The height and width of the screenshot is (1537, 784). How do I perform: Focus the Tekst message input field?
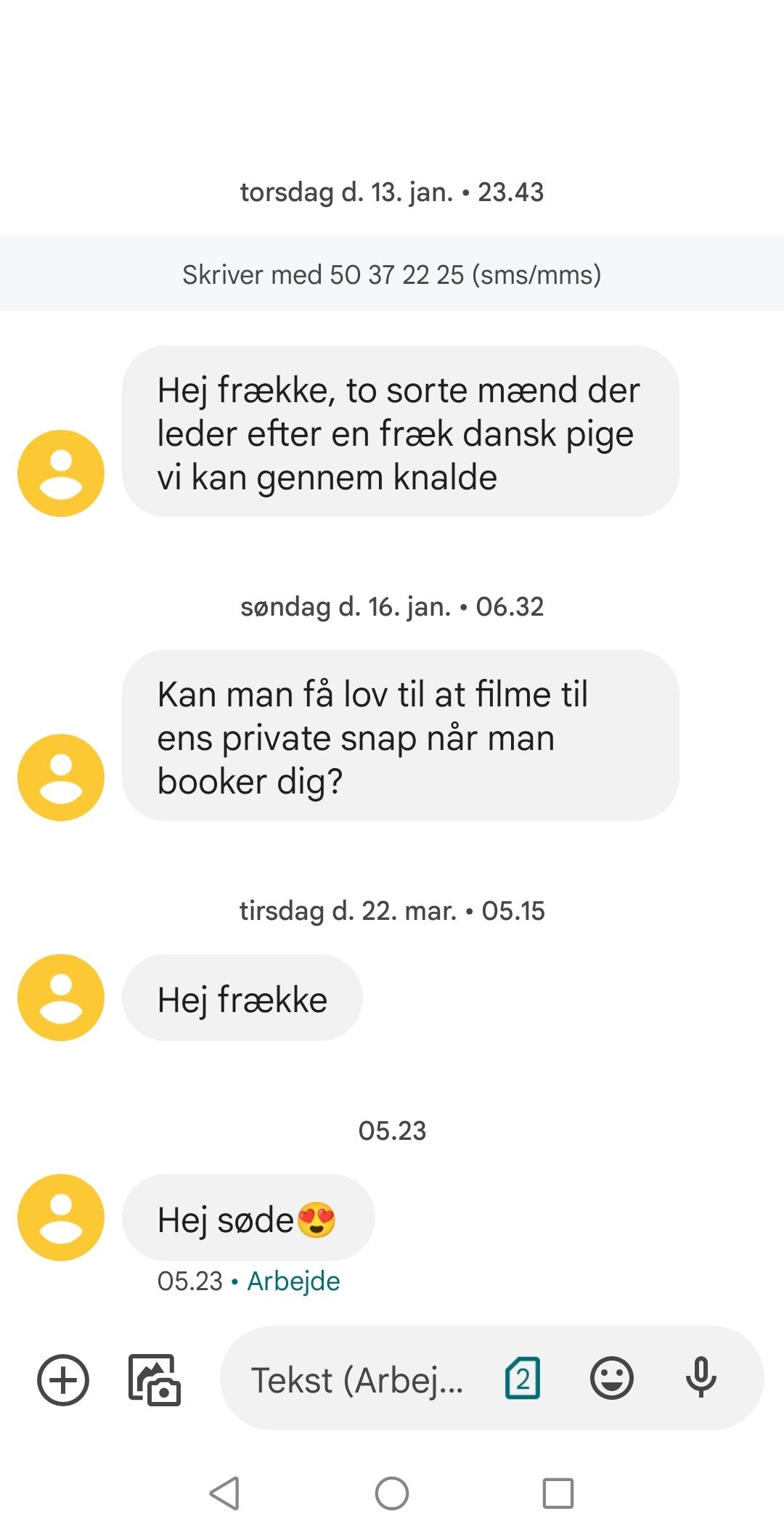pos(357,1379)
